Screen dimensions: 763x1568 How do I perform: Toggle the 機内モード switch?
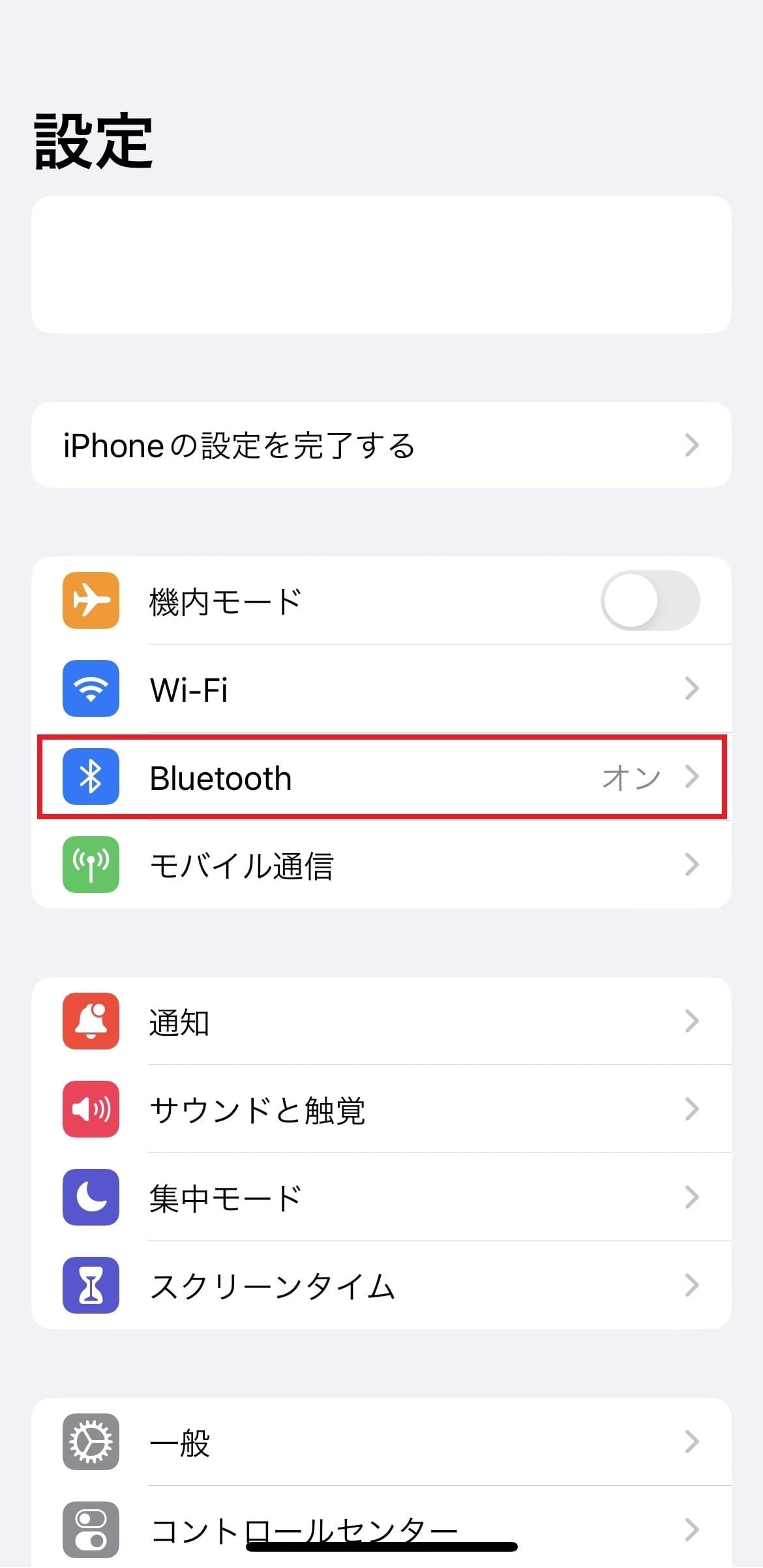tap(650, 601)
